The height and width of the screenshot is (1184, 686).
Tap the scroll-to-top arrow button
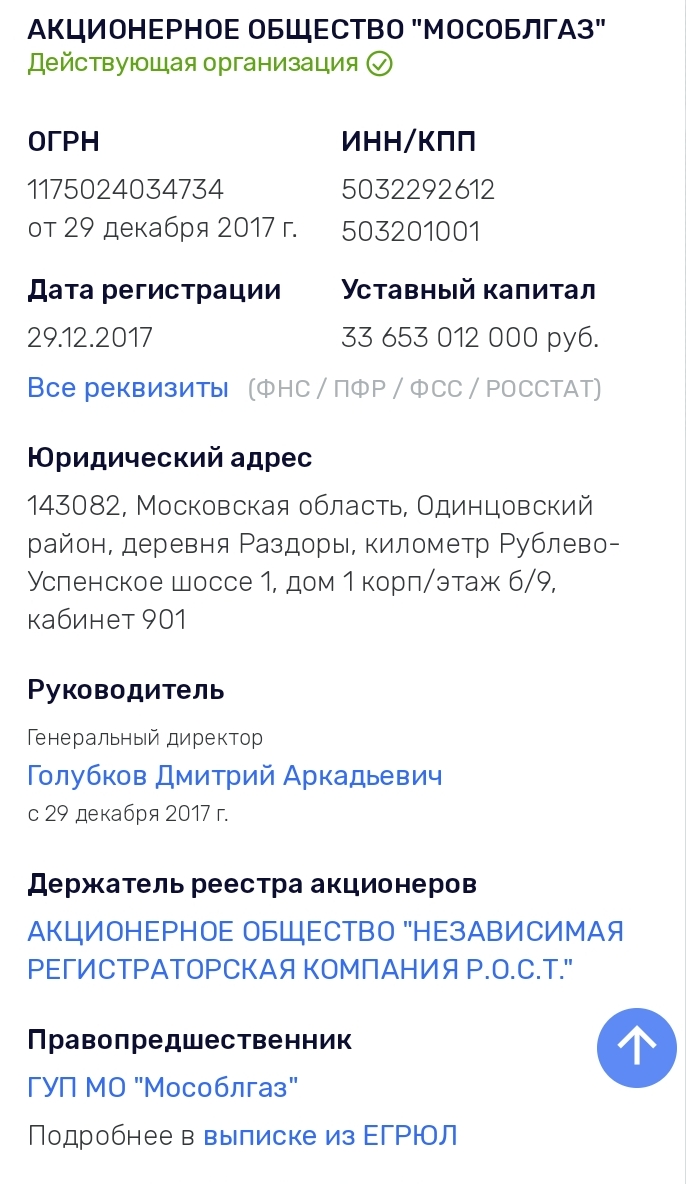pyautogui.click(x=636, y=1047)
